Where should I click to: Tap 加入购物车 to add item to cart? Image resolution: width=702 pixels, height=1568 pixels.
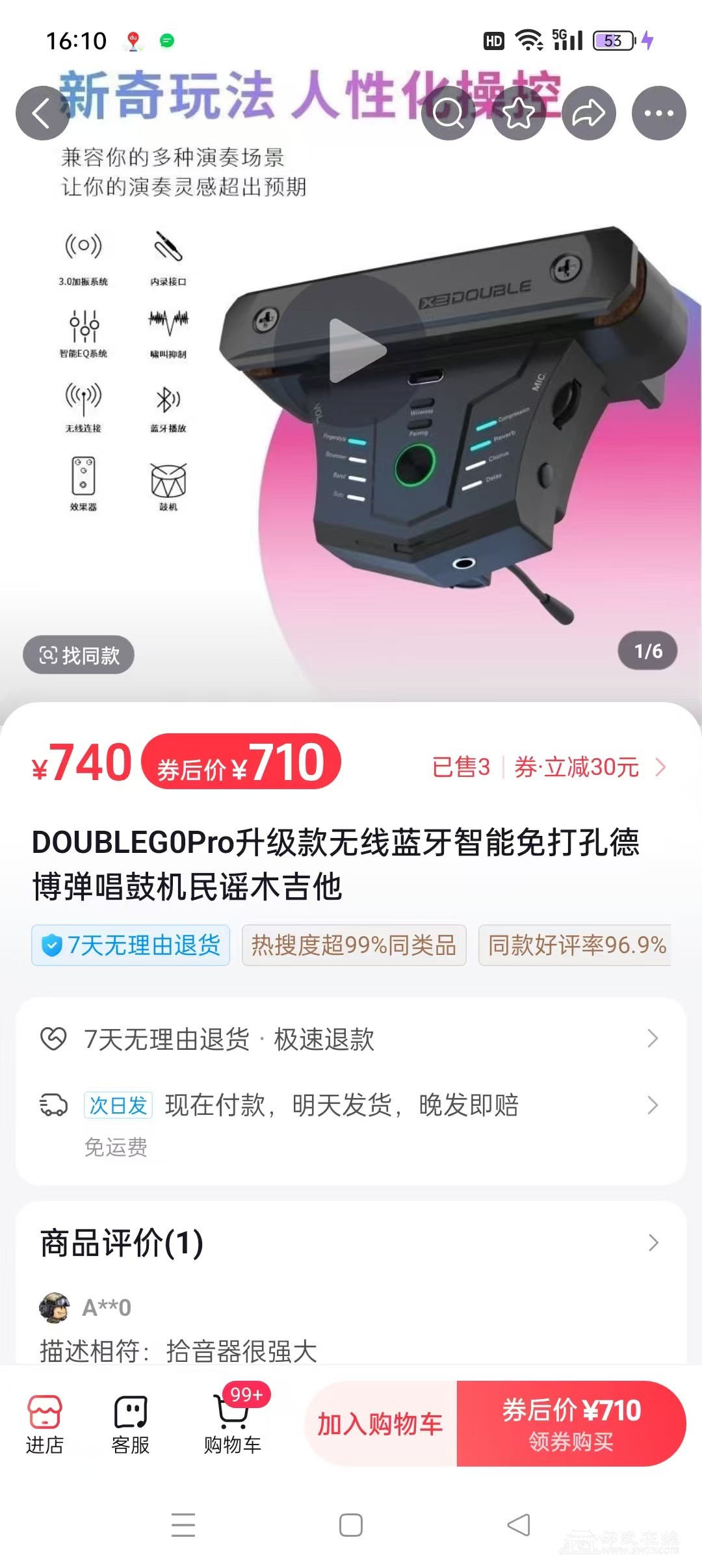coord(380,1424)
